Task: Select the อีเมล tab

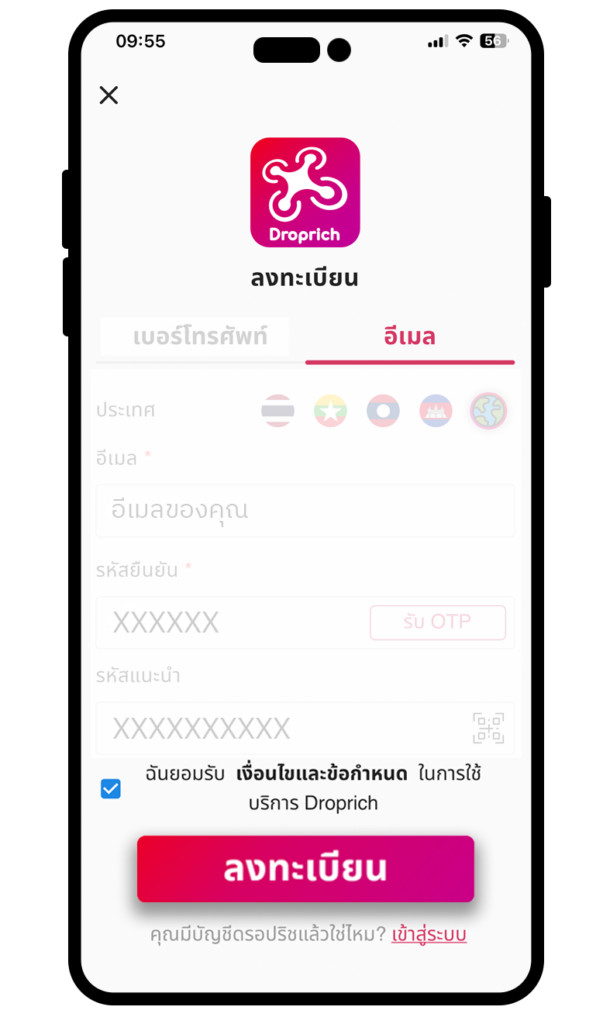Action: (410, 337)
